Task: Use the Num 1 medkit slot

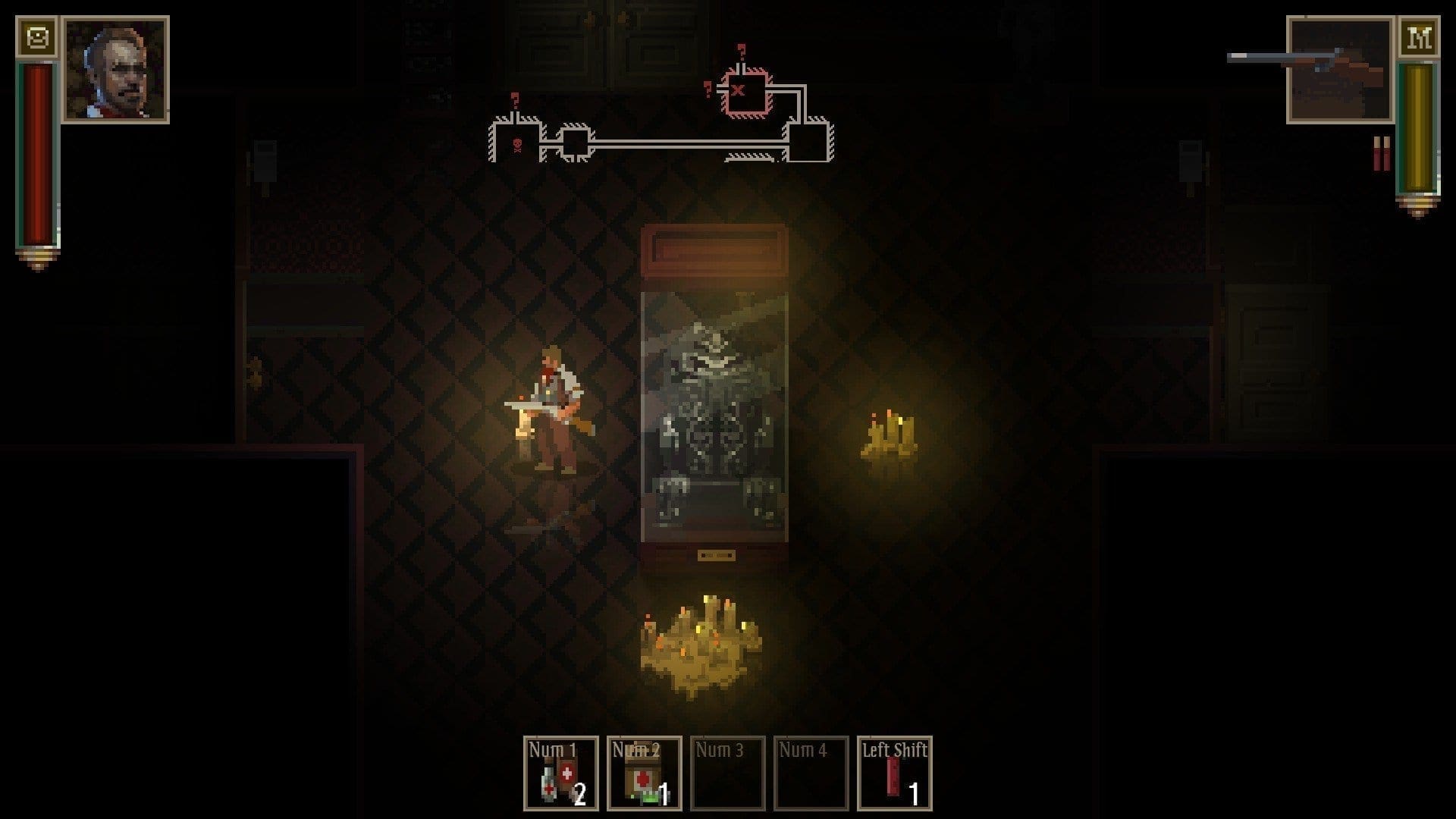Action: (561, 773)
